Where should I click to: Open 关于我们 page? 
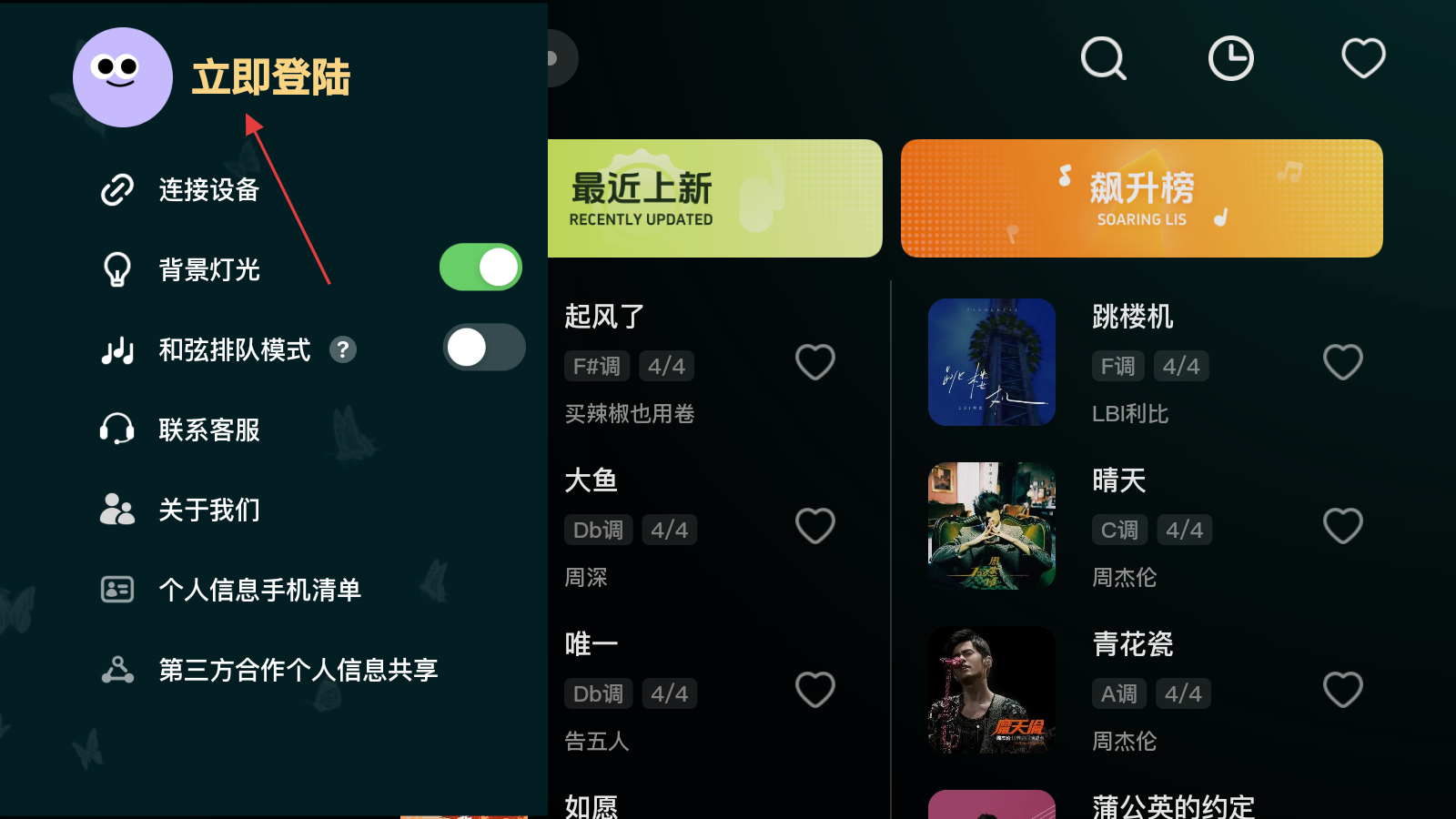pyautogui.click(x=209, y=510)
